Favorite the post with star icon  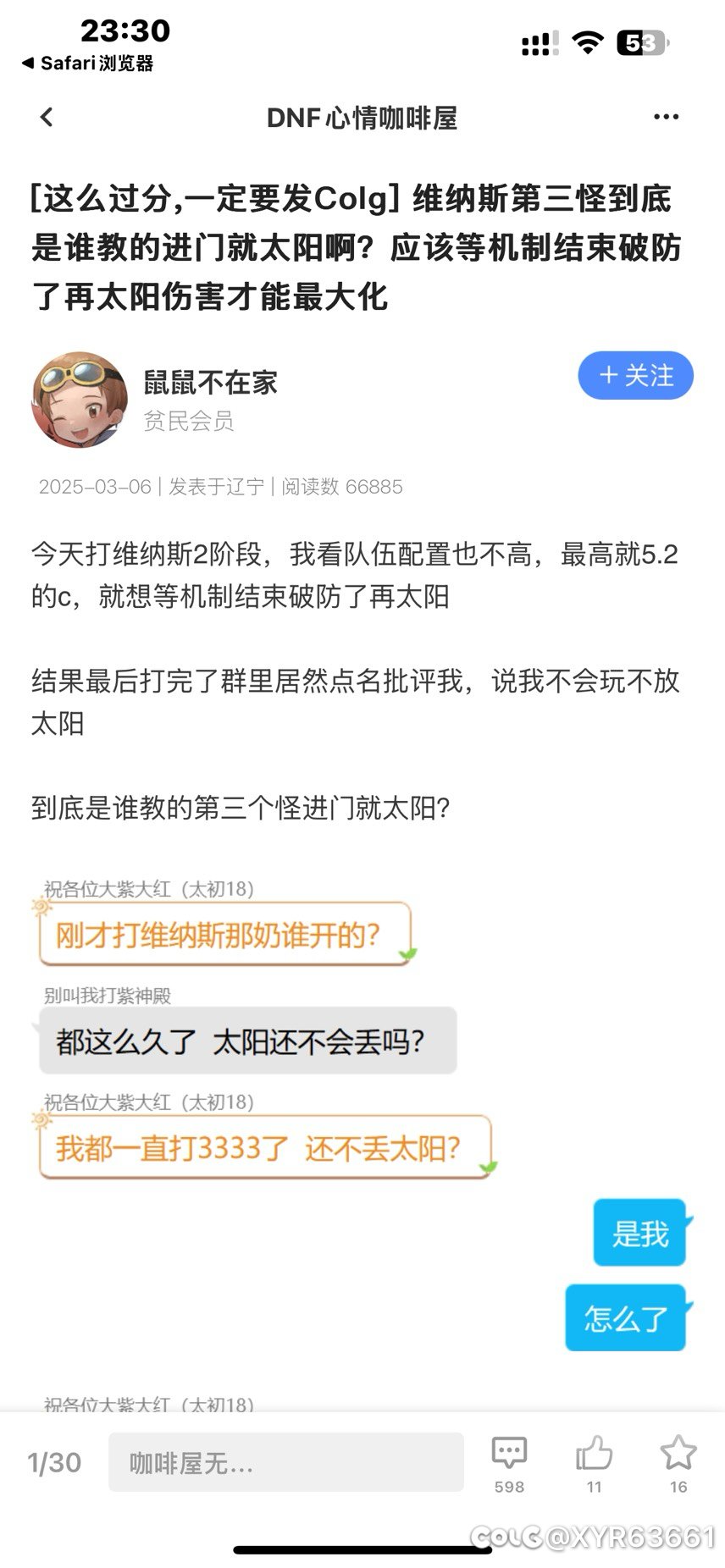tap(678, 1464)
